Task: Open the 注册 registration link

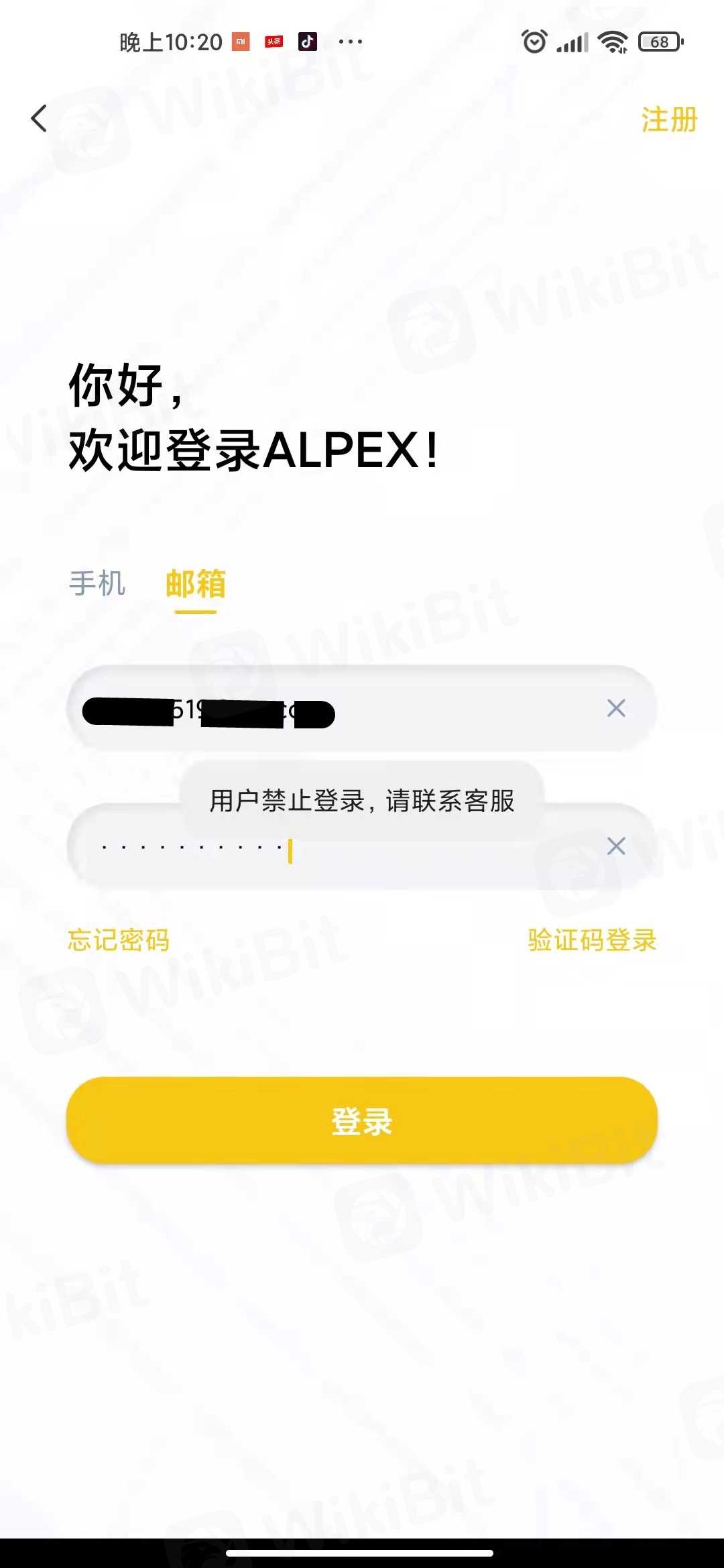Action: coord(668,120)
